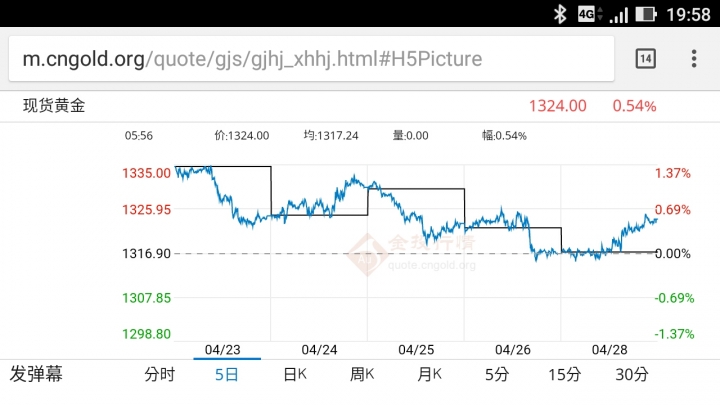
Task: Select the 5日 chart tab
Action: pyautogui.click(x=227, y=375)
